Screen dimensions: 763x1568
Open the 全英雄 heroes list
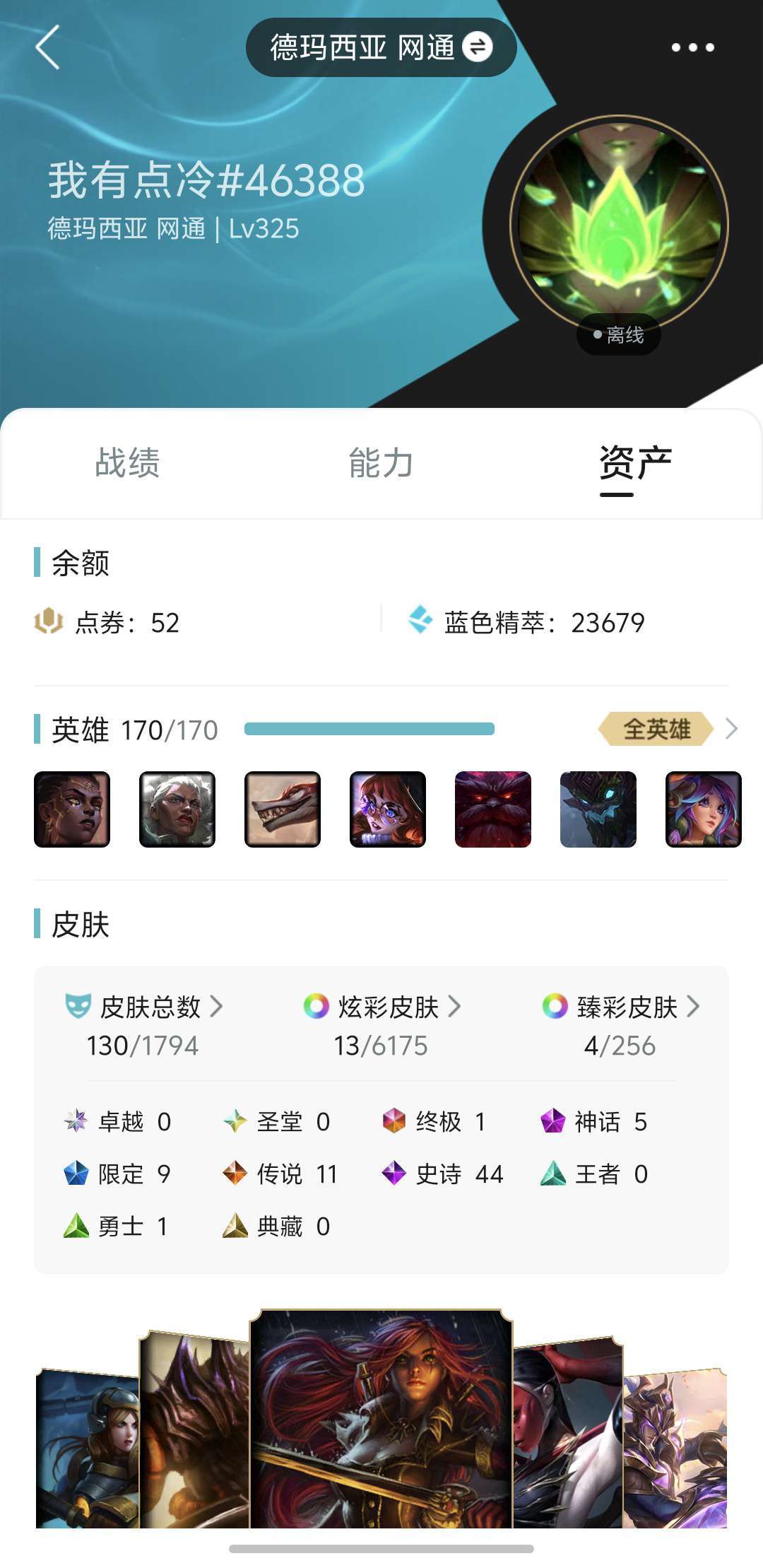click(x=668, y=729)
